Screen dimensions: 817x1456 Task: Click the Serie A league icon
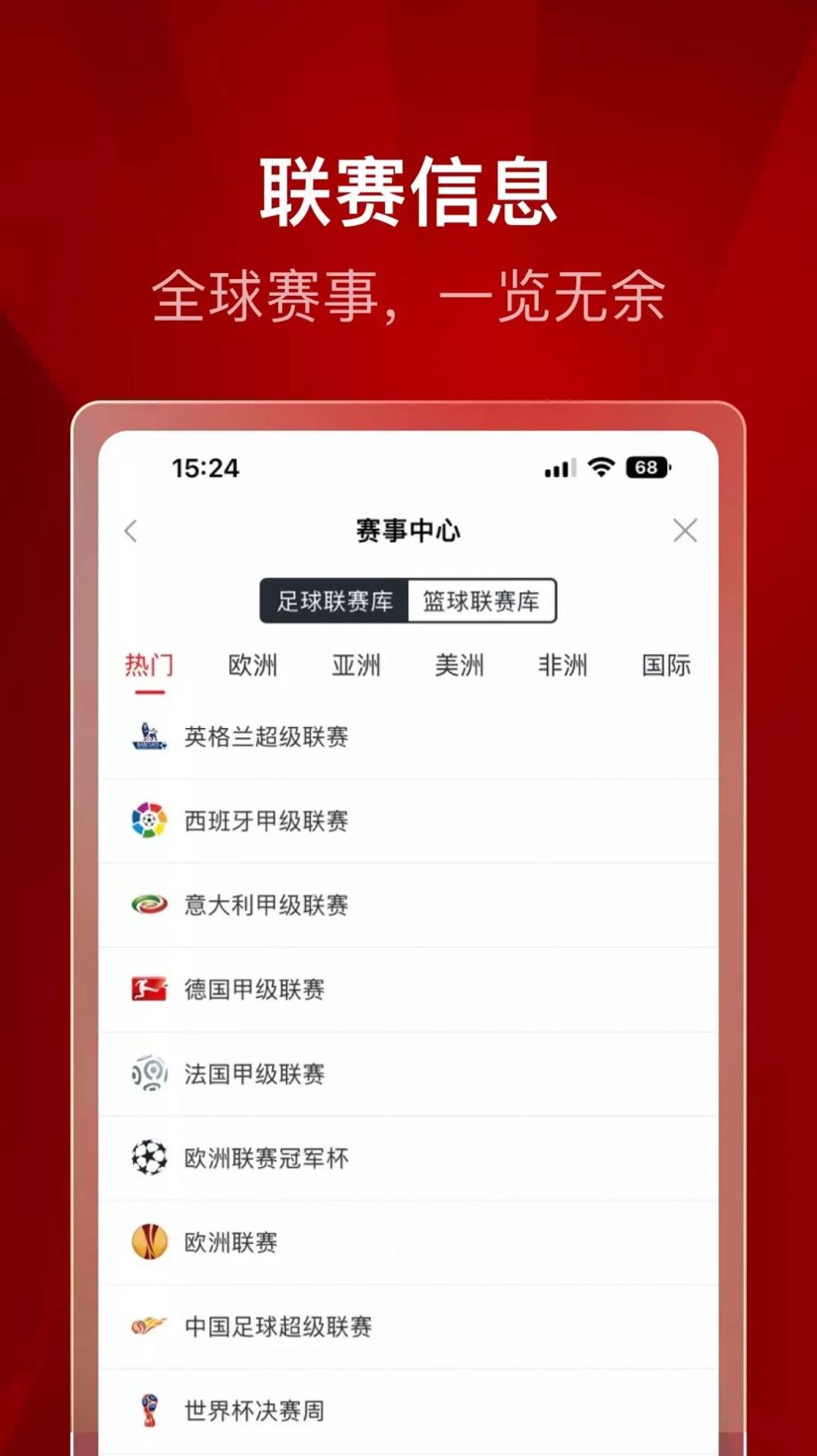(x=149, y=906)
